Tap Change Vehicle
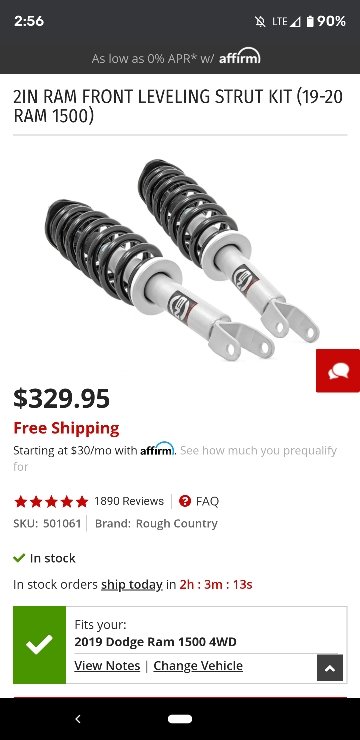Viewport: 360px width, 740px height. coord(198,665)
